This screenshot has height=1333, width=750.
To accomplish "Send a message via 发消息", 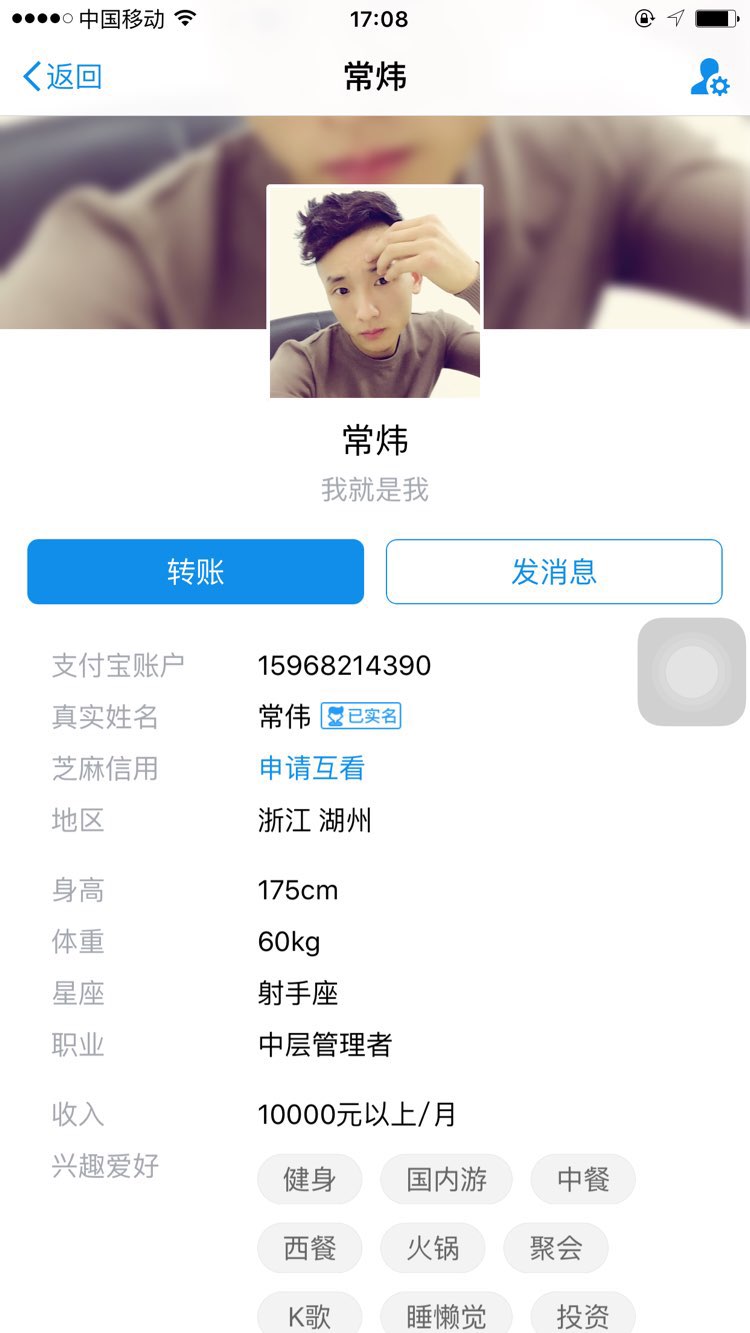I will tap(554, 572).
